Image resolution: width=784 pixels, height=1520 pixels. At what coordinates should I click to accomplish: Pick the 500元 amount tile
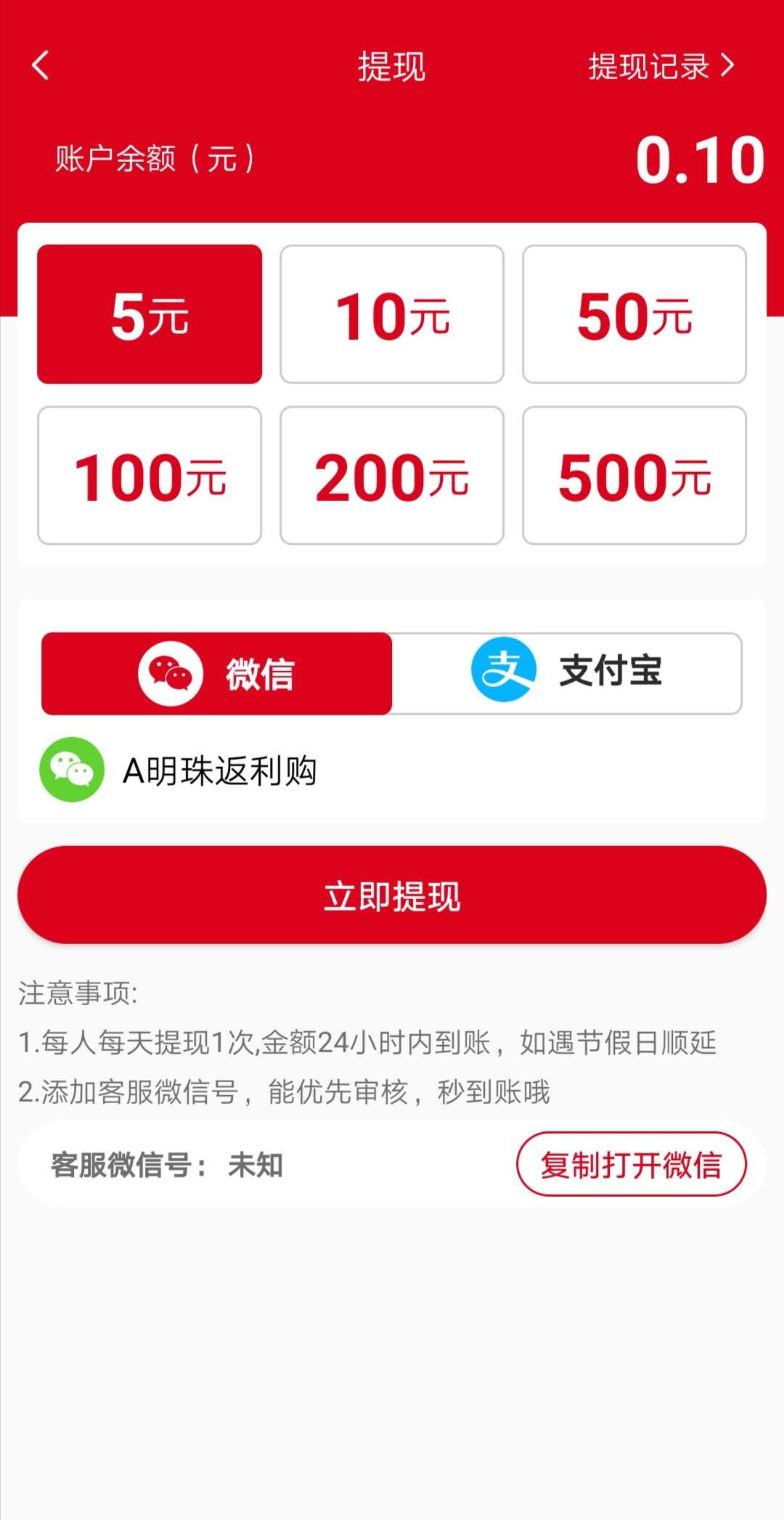634,475
